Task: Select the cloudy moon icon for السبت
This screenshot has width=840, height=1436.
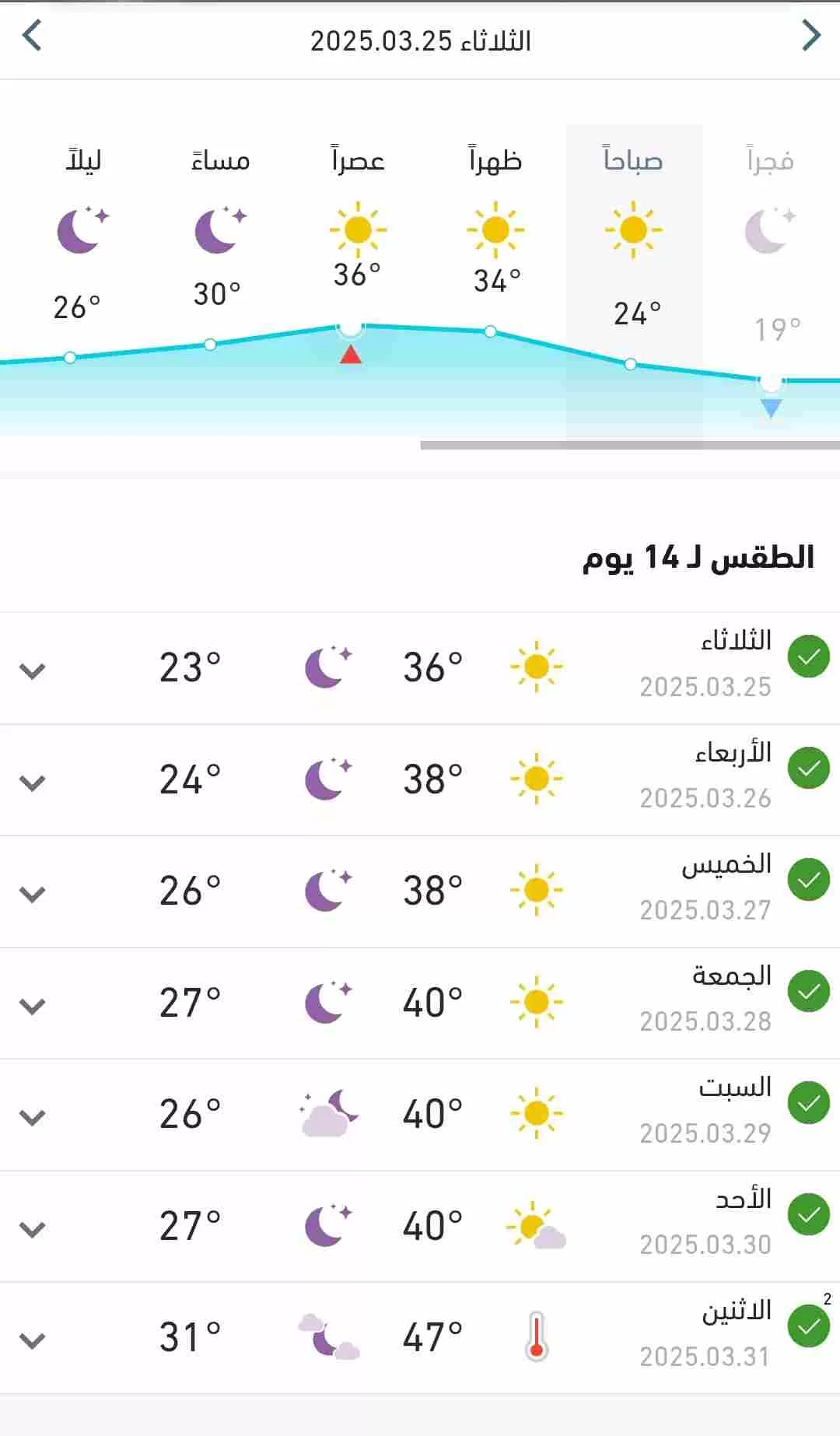Action: (327, 1116)
